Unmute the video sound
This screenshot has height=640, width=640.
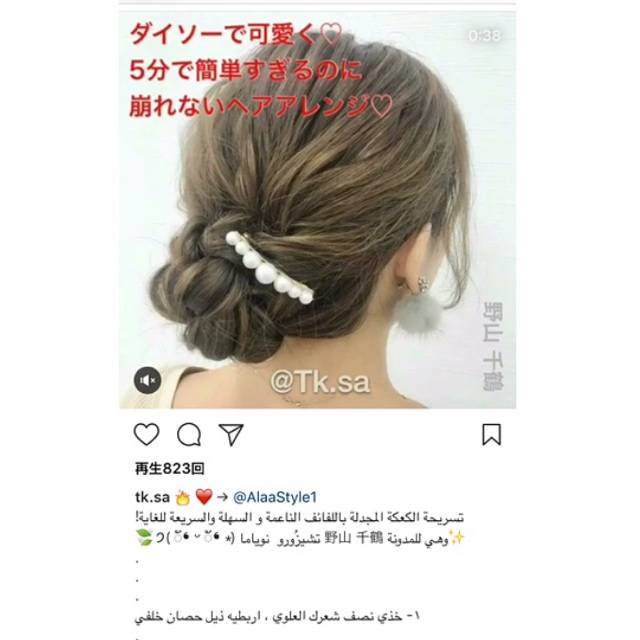[x=147, y=380]
